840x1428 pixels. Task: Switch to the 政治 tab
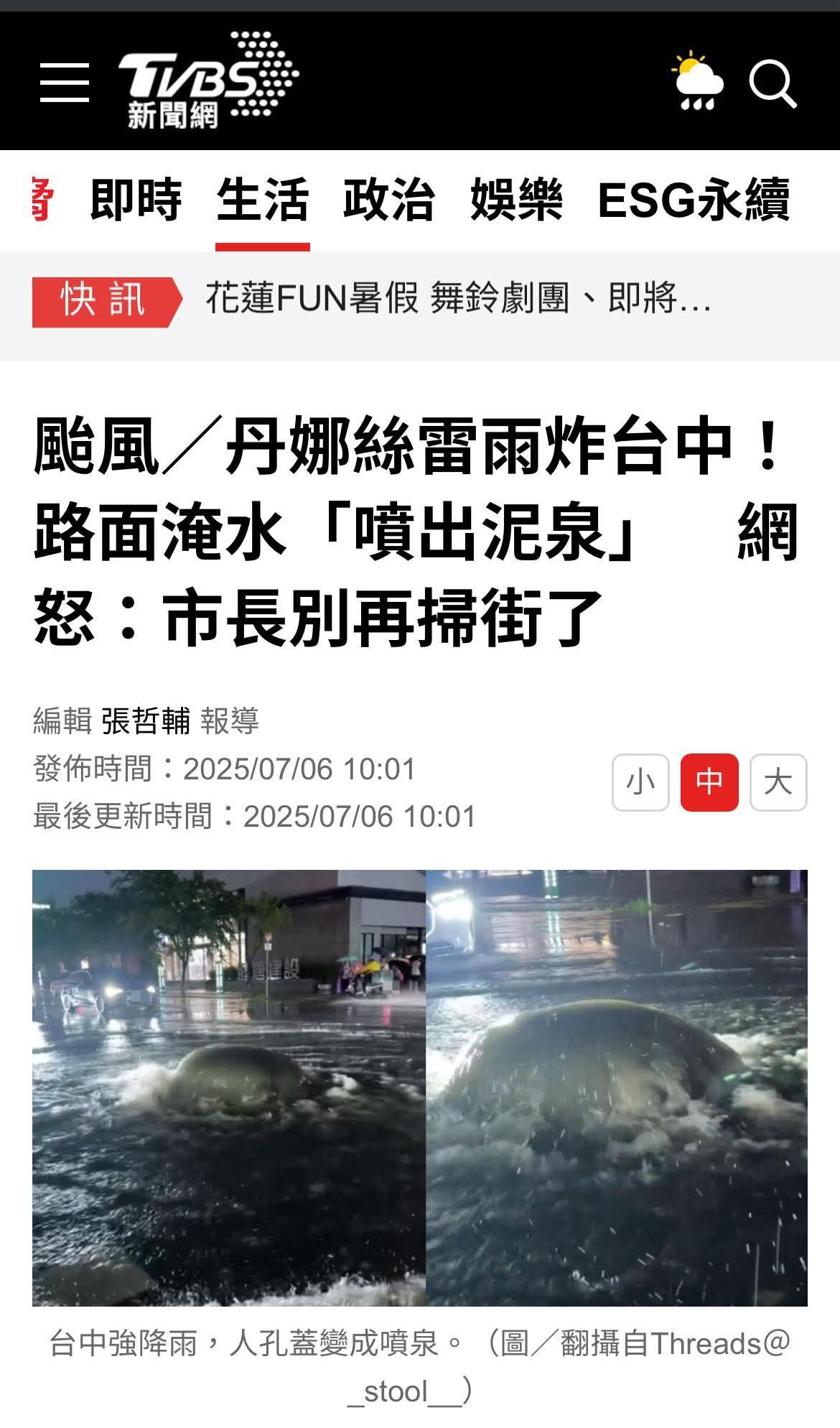[389, 200]
